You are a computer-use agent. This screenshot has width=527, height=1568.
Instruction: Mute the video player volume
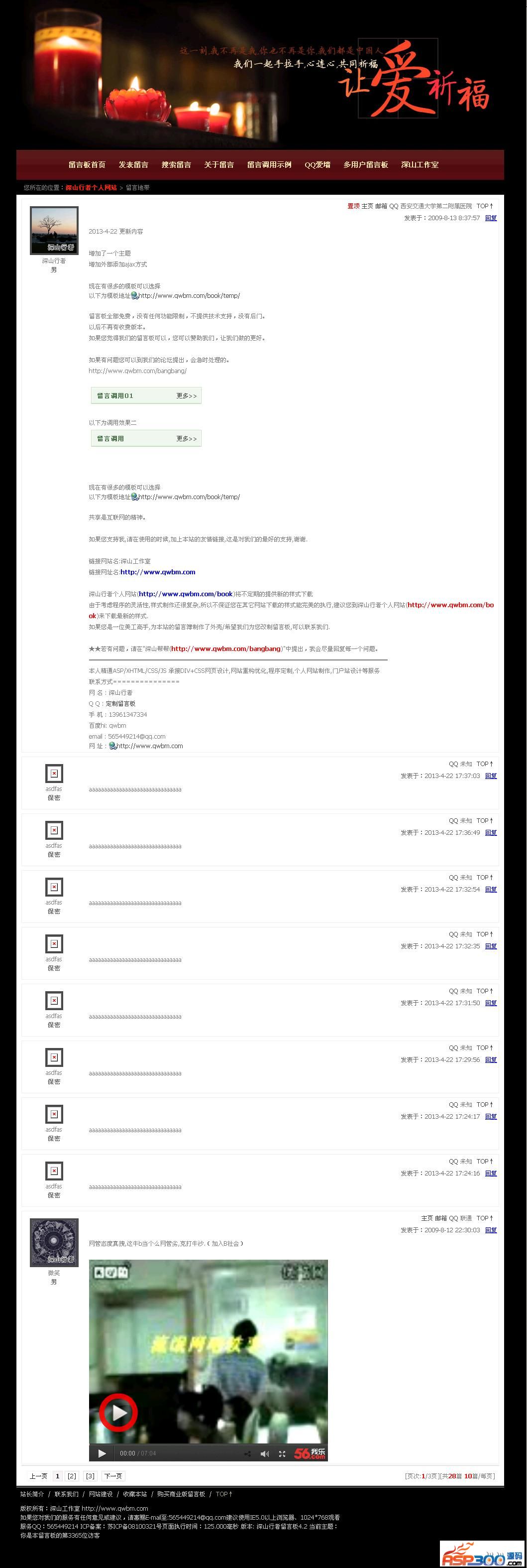(x=264, y=1453)
